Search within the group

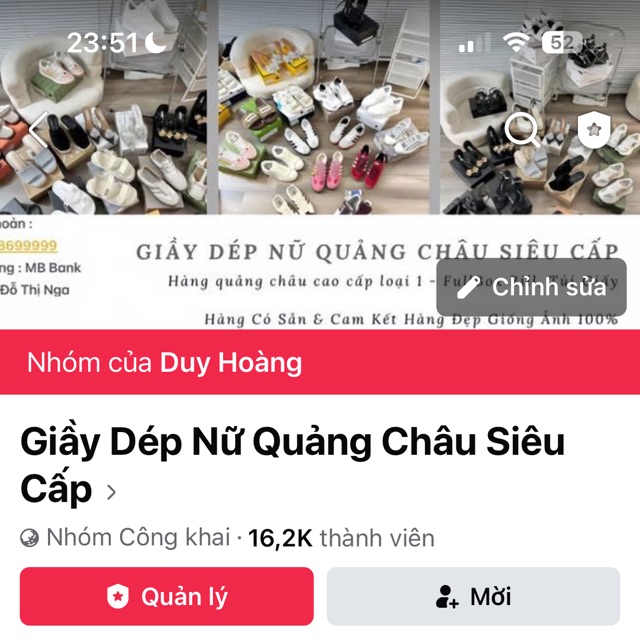click(x=522, y=129)
